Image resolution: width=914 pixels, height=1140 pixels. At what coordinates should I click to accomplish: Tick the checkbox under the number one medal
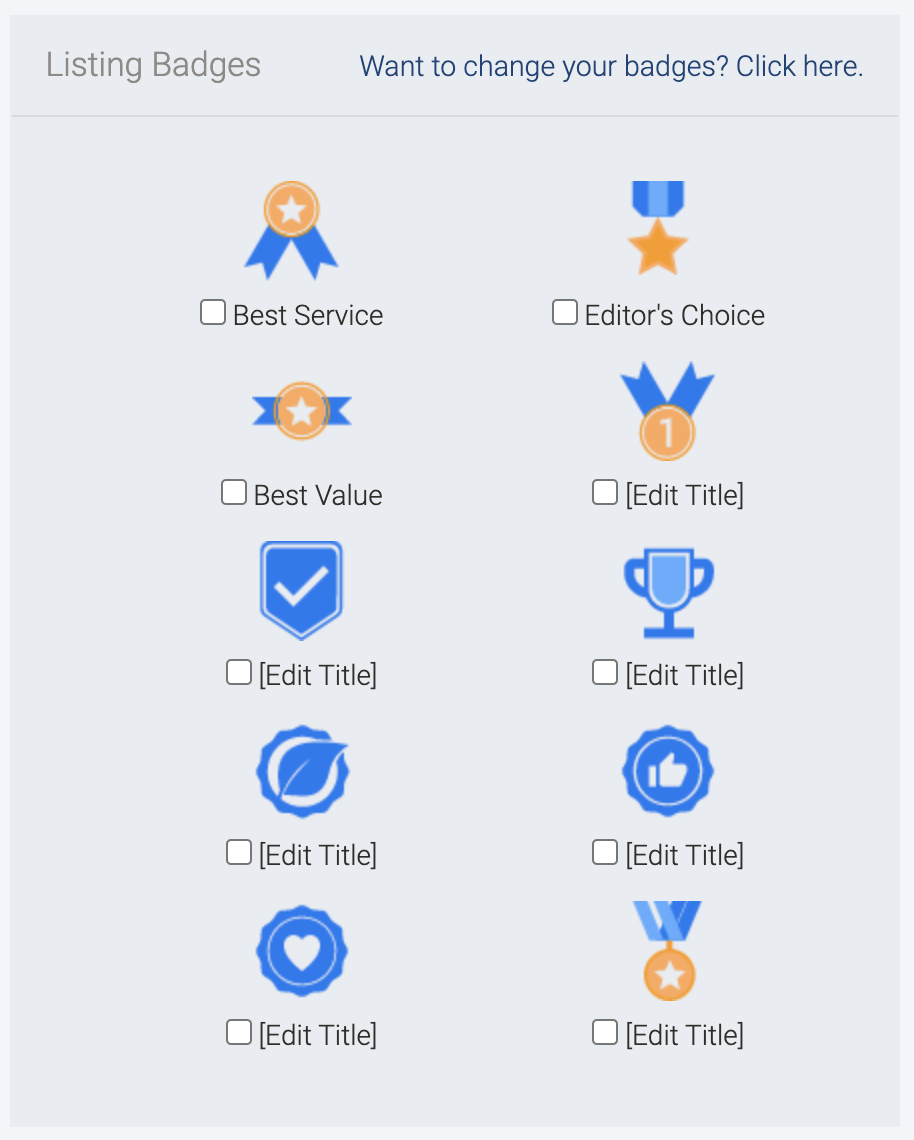click(605, 493)
